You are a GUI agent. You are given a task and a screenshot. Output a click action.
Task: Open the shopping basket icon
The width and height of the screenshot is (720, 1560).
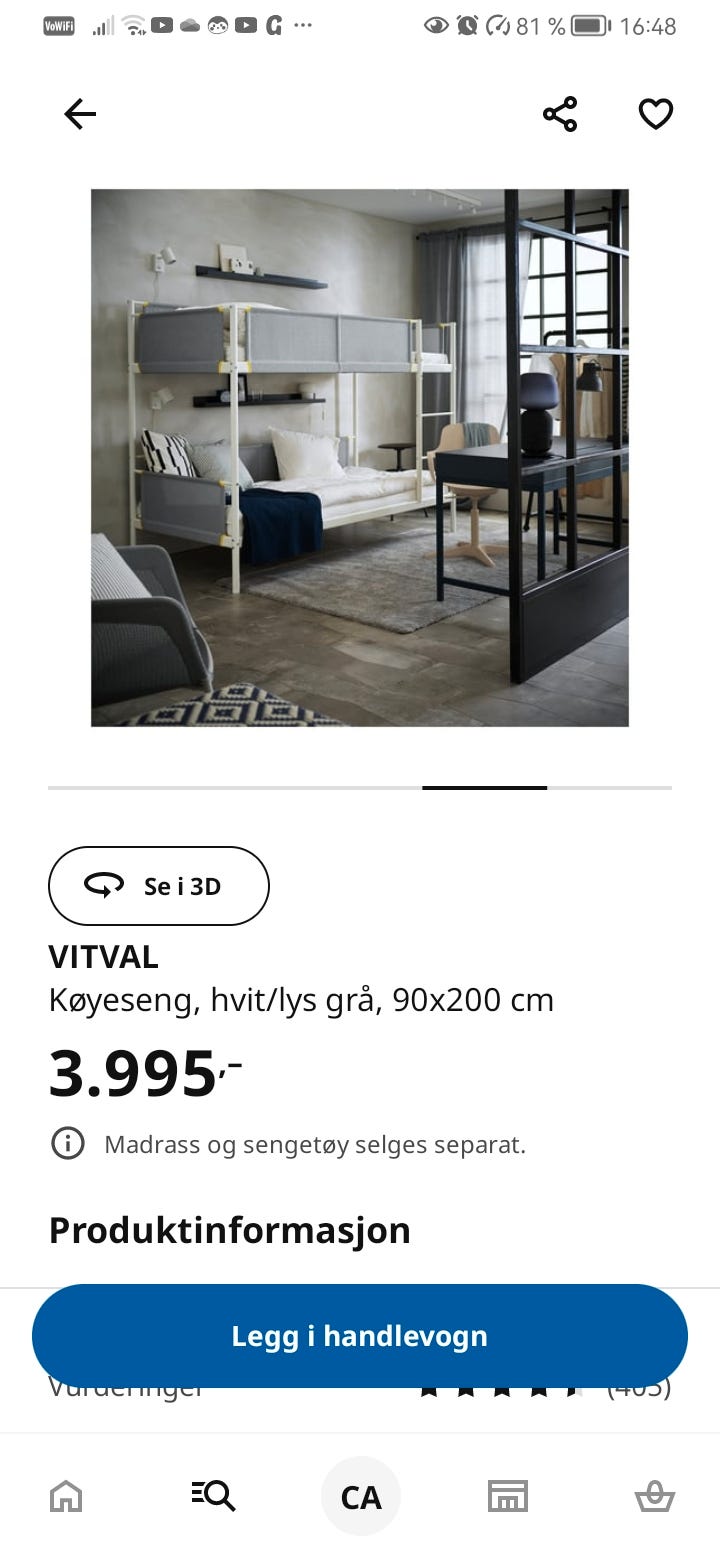[x=654, y=1496]
